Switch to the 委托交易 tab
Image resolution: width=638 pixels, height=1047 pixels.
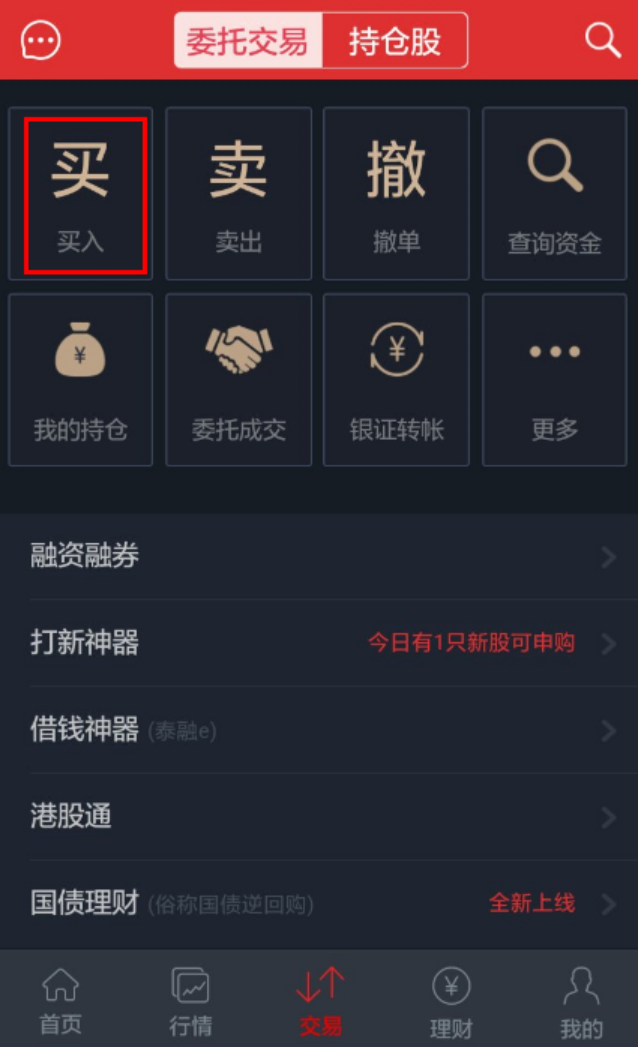(x=248, y=41)
